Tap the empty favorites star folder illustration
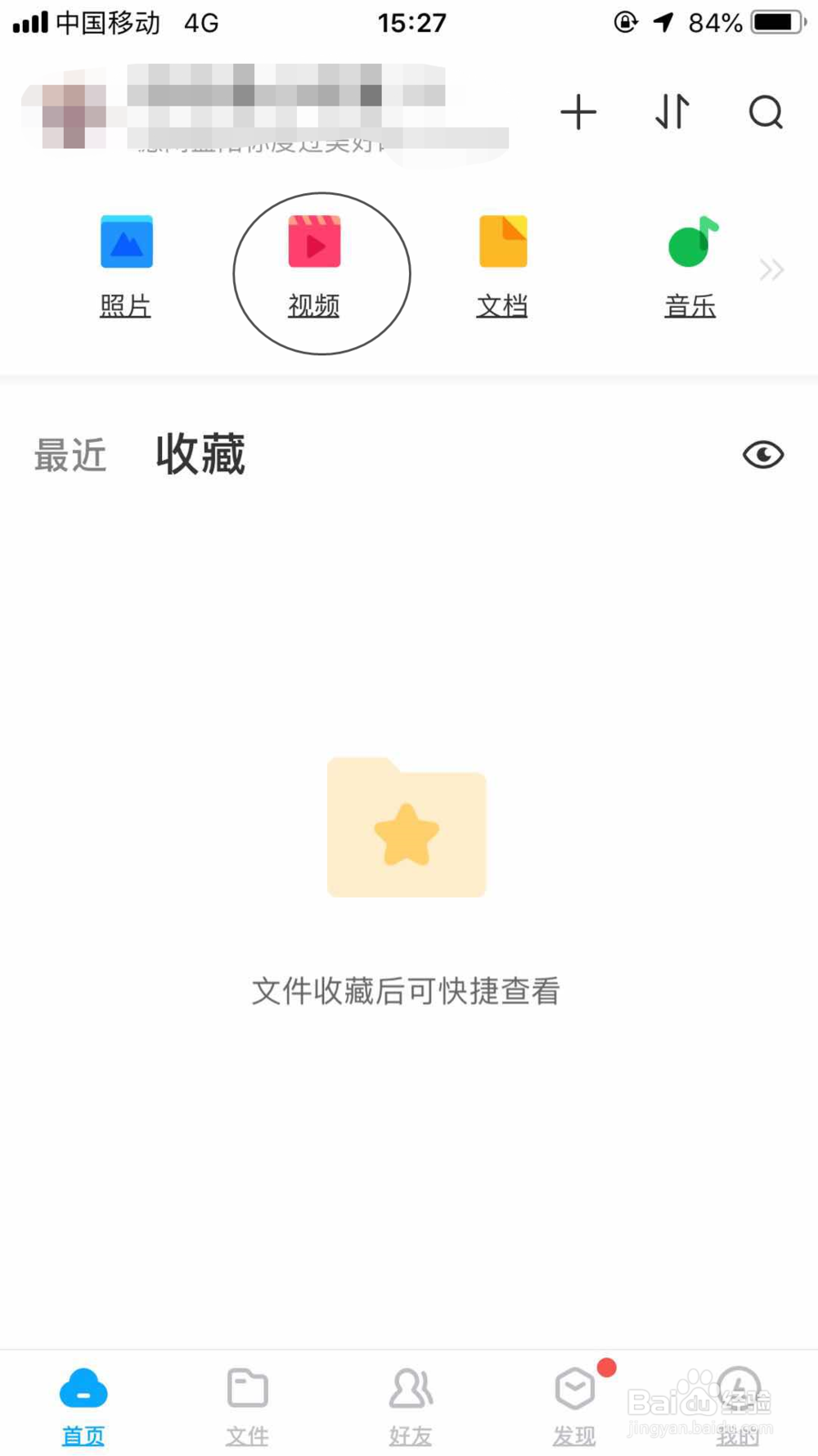This screenshot has height=1456, width=818. point(407,827)
